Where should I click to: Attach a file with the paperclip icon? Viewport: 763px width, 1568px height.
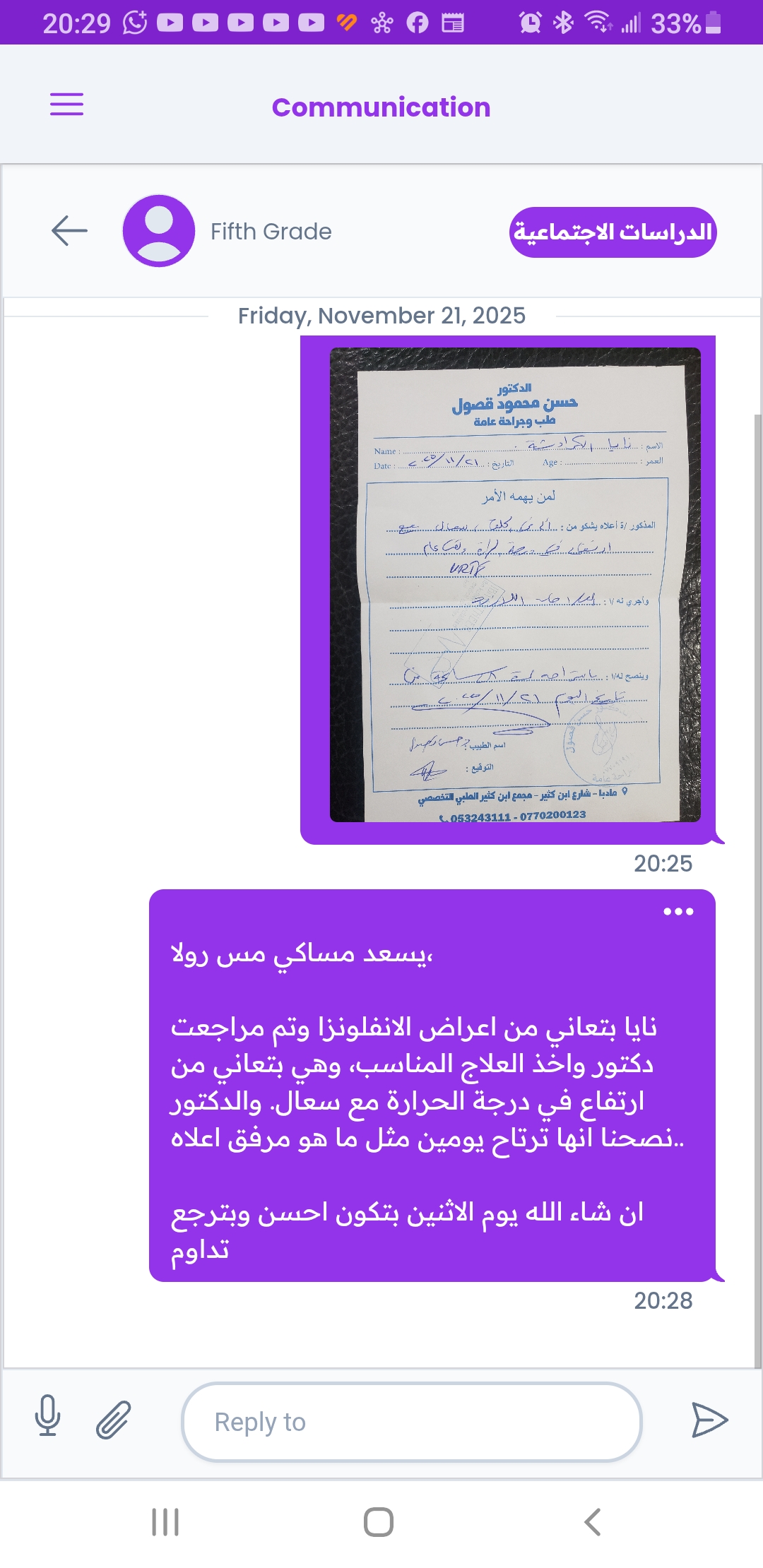pyautogui.click(x=113, y=1420)
